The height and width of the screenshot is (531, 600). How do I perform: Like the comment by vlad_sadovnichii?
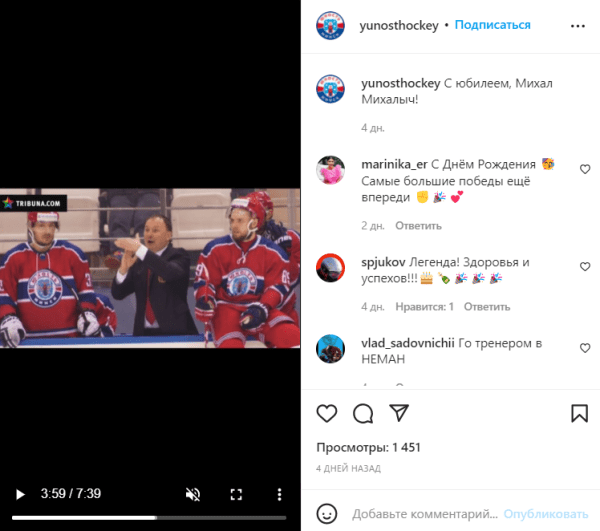click(x=585, y=348)
